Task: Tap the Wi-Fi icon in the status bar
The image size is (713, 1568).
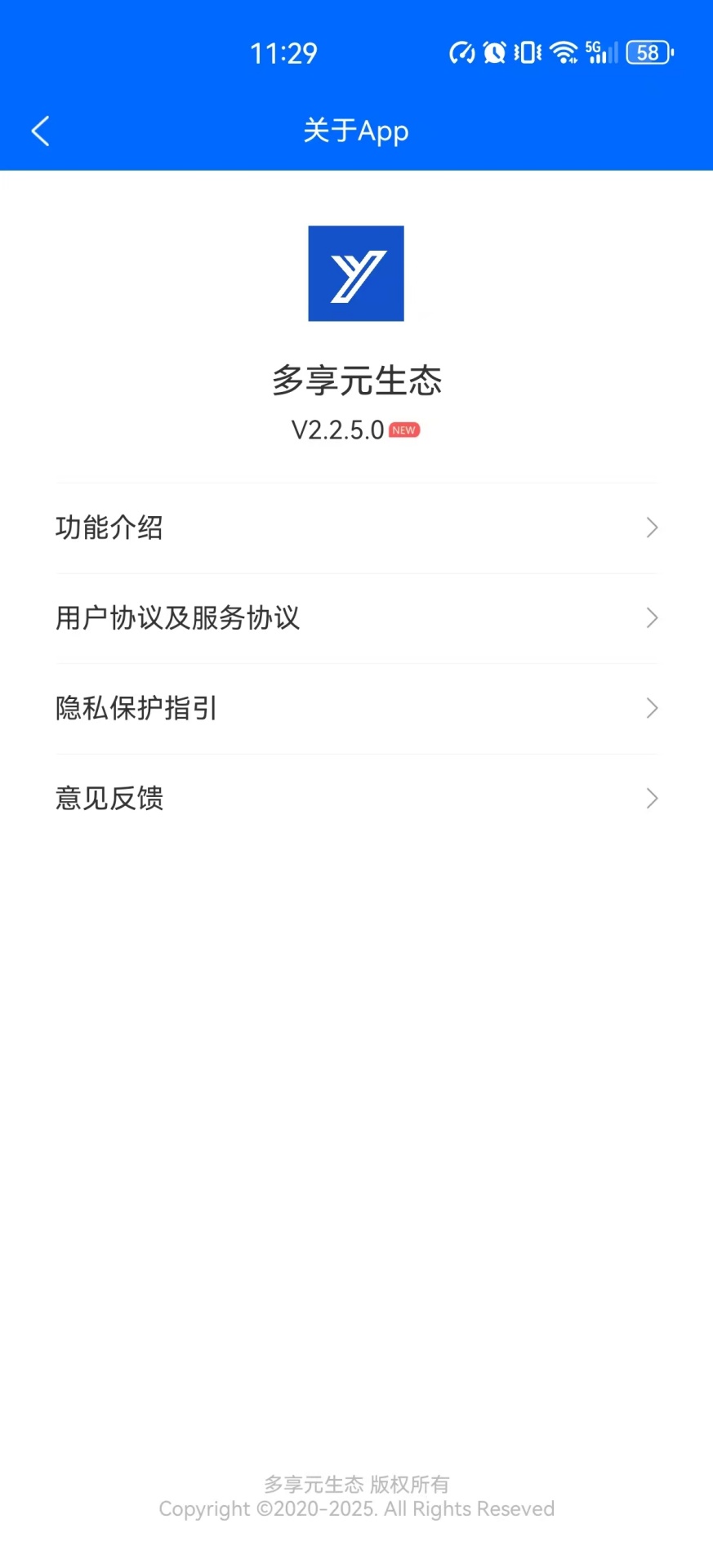Action: coord(563,51)
